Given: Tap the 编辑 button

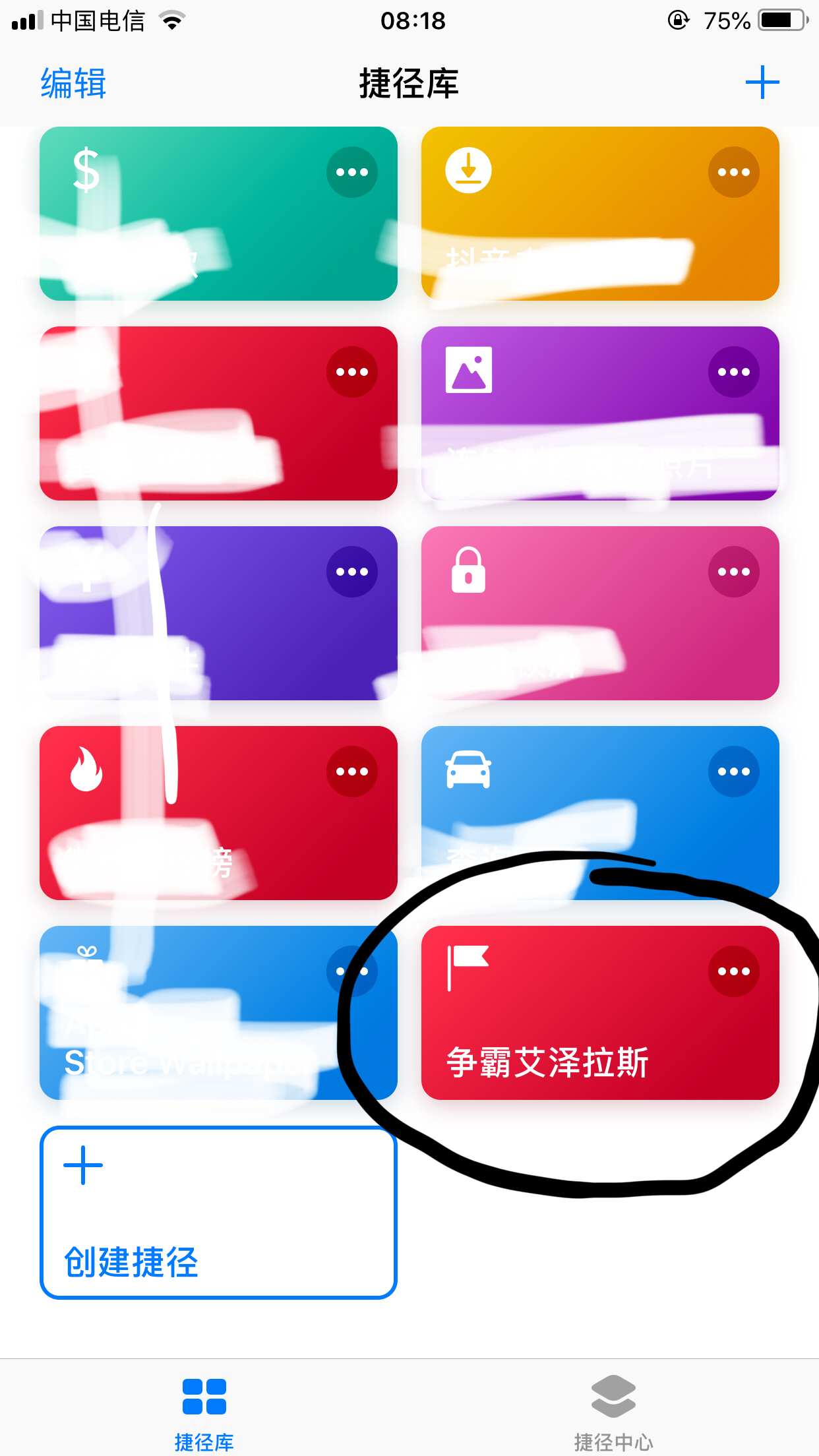Looking at the screenshot, I should (x=73, y=84).
